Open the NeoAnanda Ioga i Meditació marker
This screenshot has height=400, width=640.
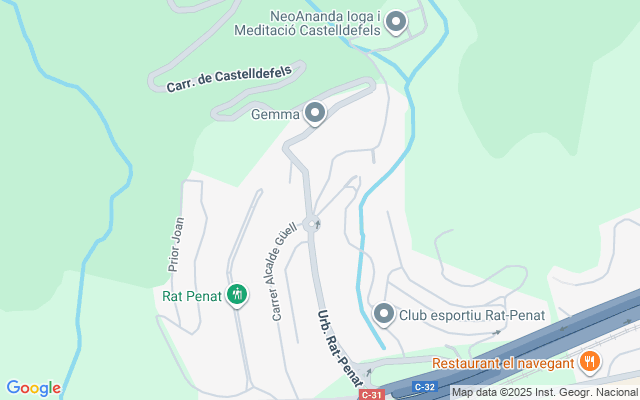coord(396,21)
